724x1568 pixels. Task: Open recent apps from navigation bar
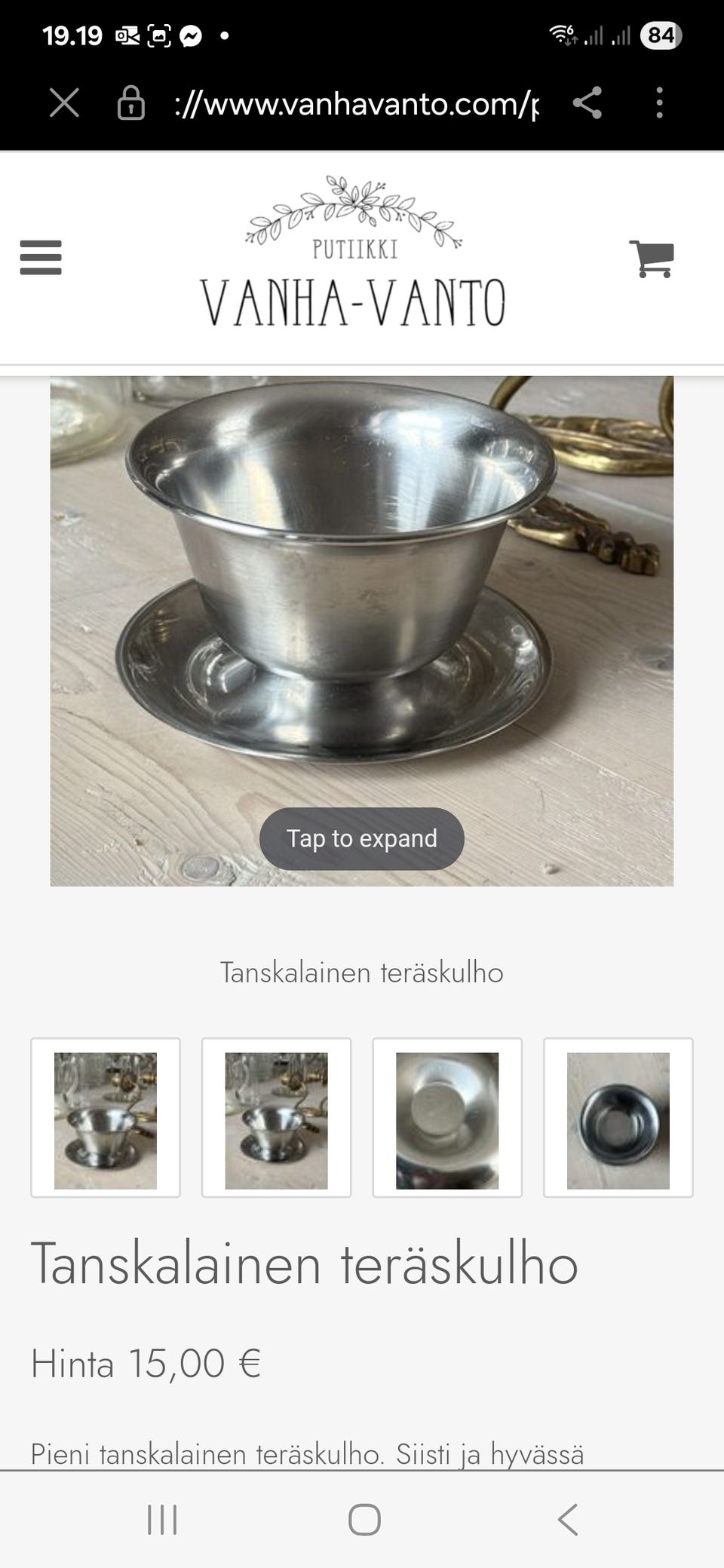point(162,1519)
